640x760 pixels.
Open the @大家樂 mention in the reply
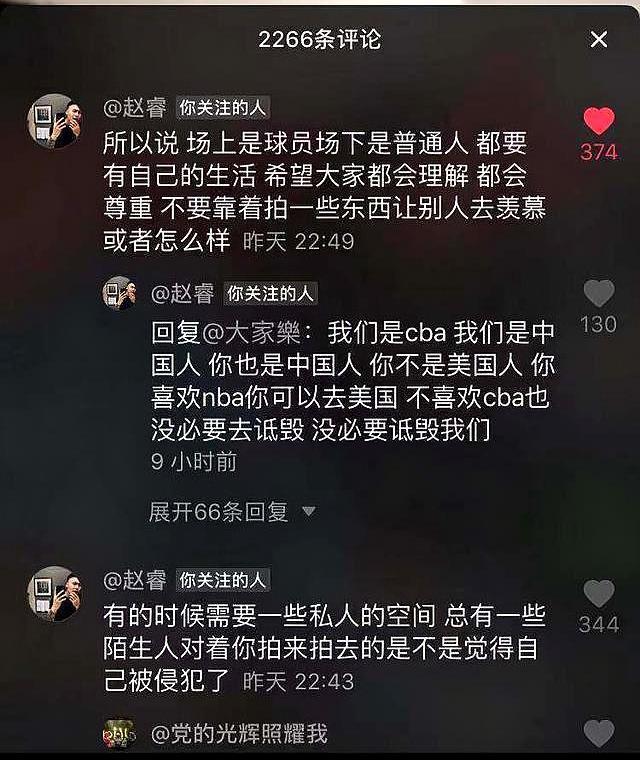point(257,331)
